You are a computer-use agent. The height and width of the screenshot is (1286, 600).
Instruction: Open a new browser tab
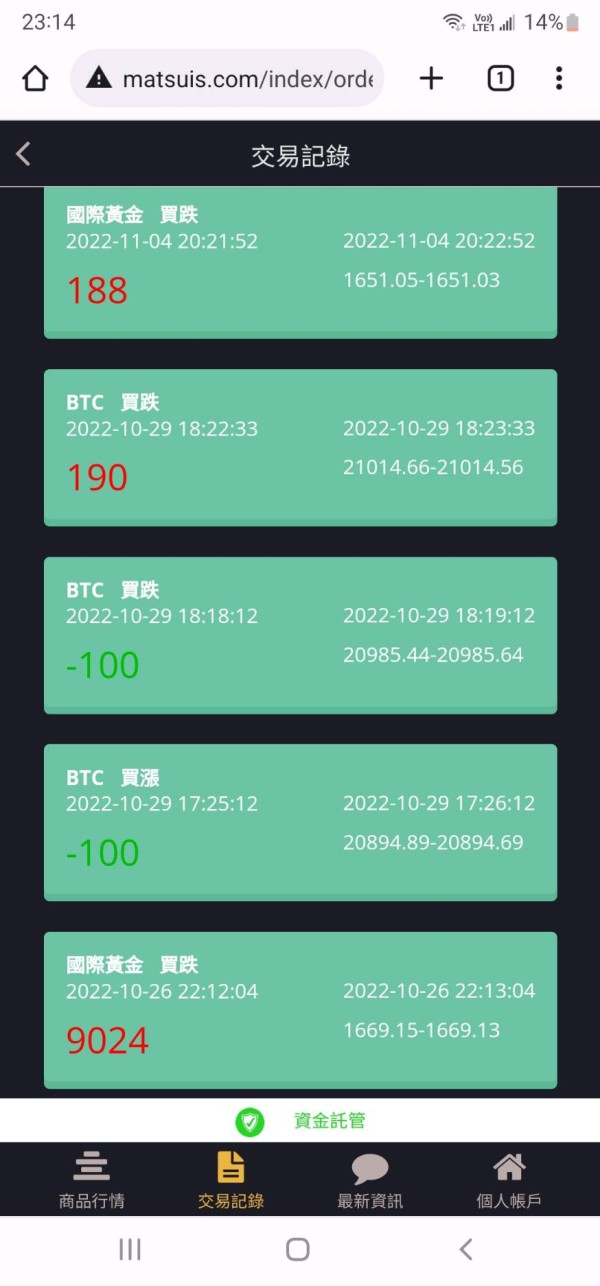[431, 78]
